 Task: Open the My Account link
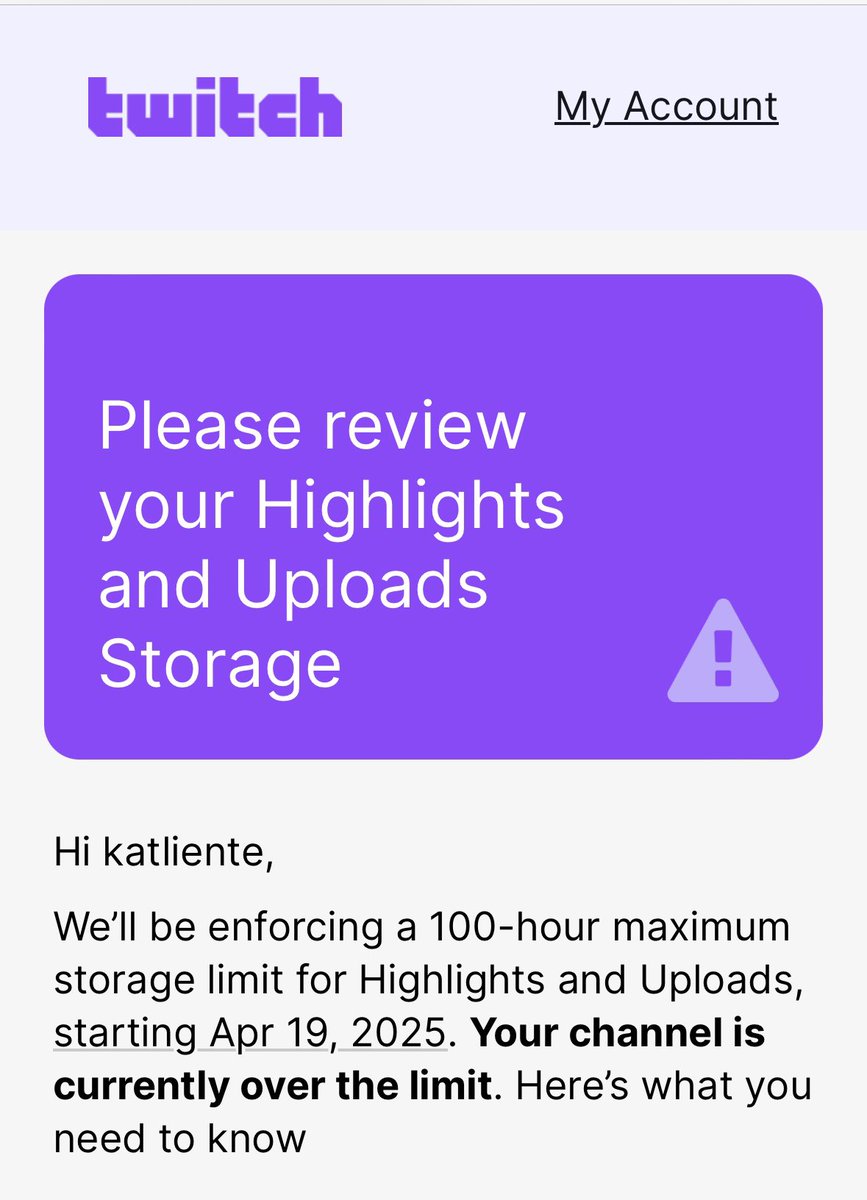coord(666,107)
